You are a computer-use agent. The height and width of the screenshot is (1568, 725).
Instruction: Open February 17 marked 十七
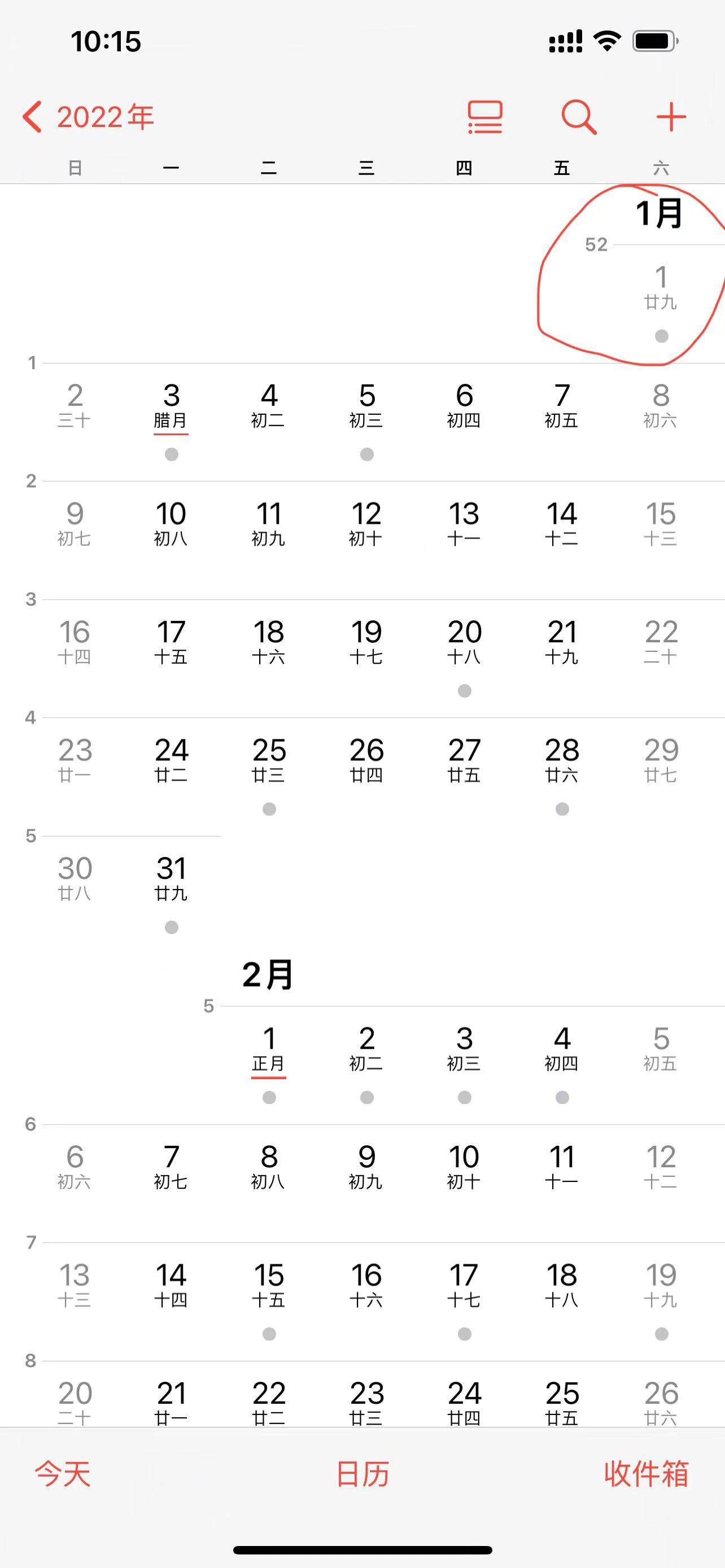(465, 1284)
